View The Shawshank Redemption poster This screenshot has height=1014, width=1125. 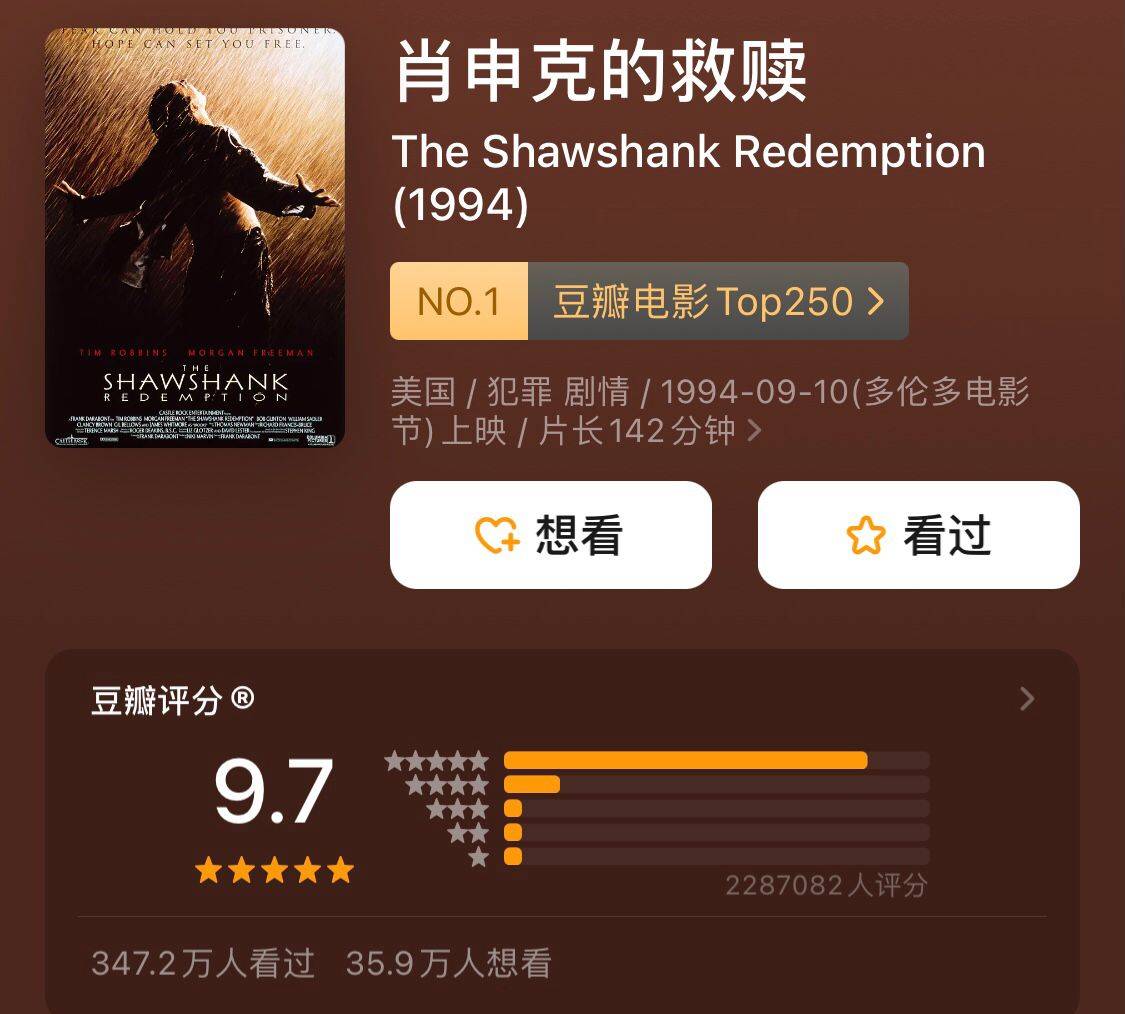click(x=194, y=237)
